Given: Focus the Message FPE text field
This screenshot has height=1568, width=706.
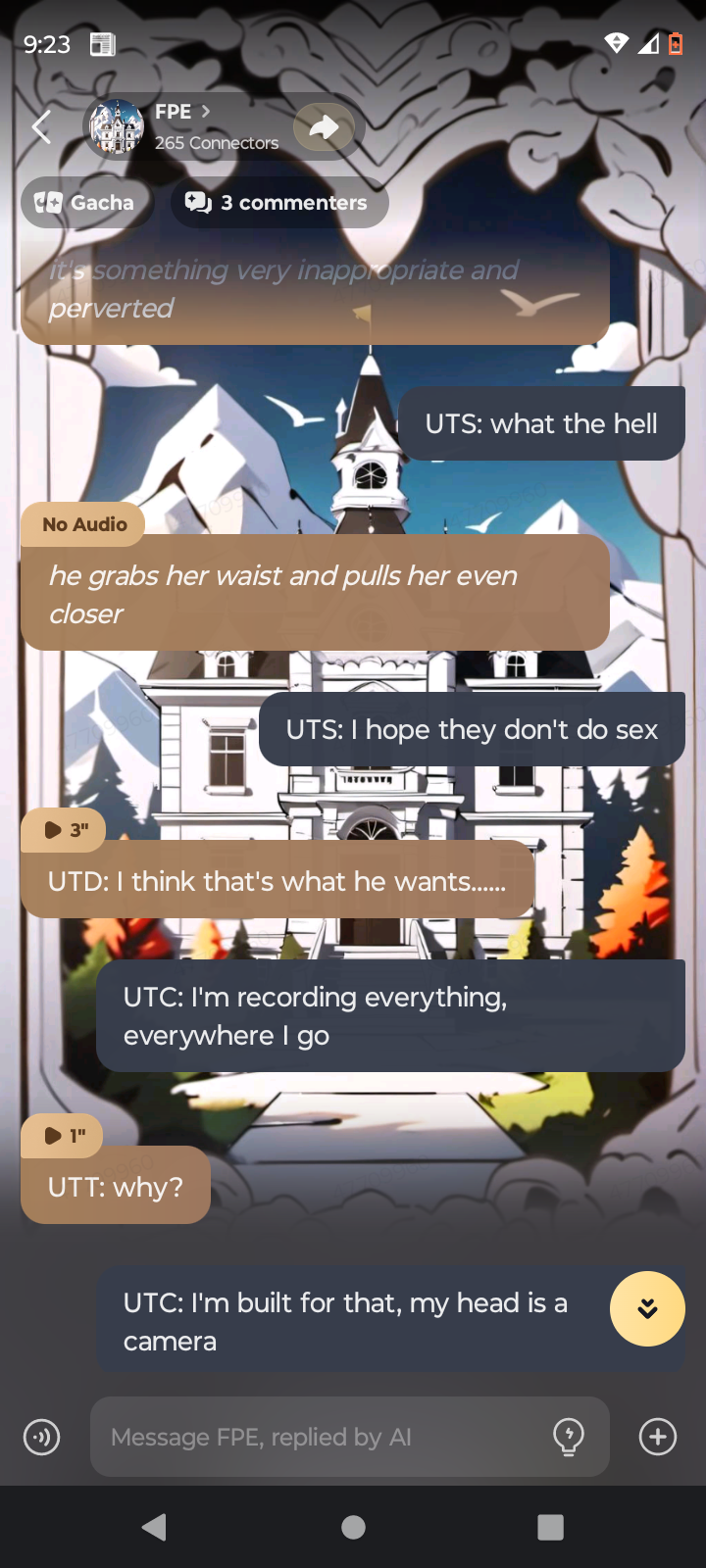Looking at the screenshot, I should (x=324, y=1437).
